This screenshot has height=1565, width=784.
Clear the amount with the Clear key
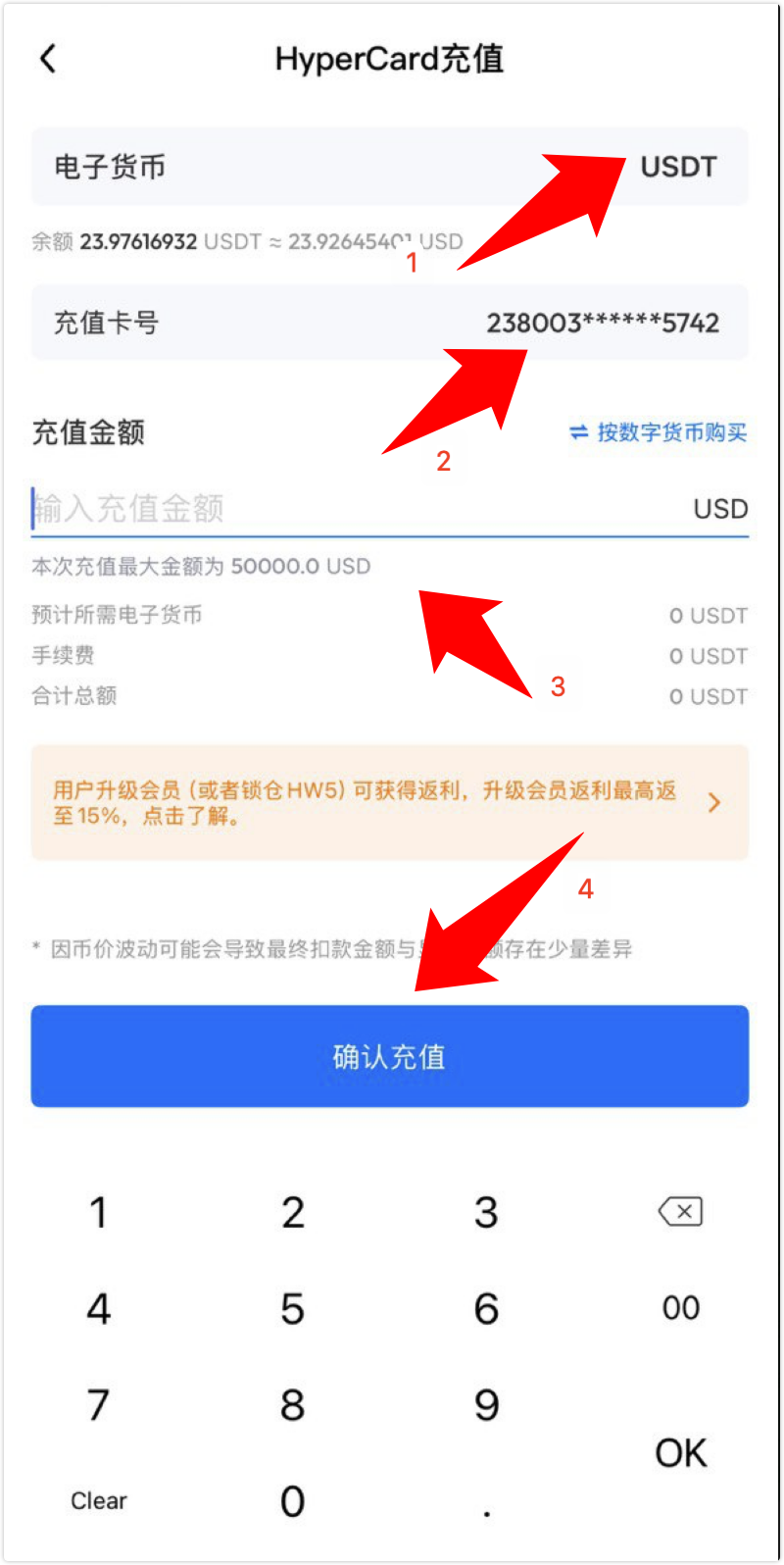pyautogui.click(x=98, y=1501)
